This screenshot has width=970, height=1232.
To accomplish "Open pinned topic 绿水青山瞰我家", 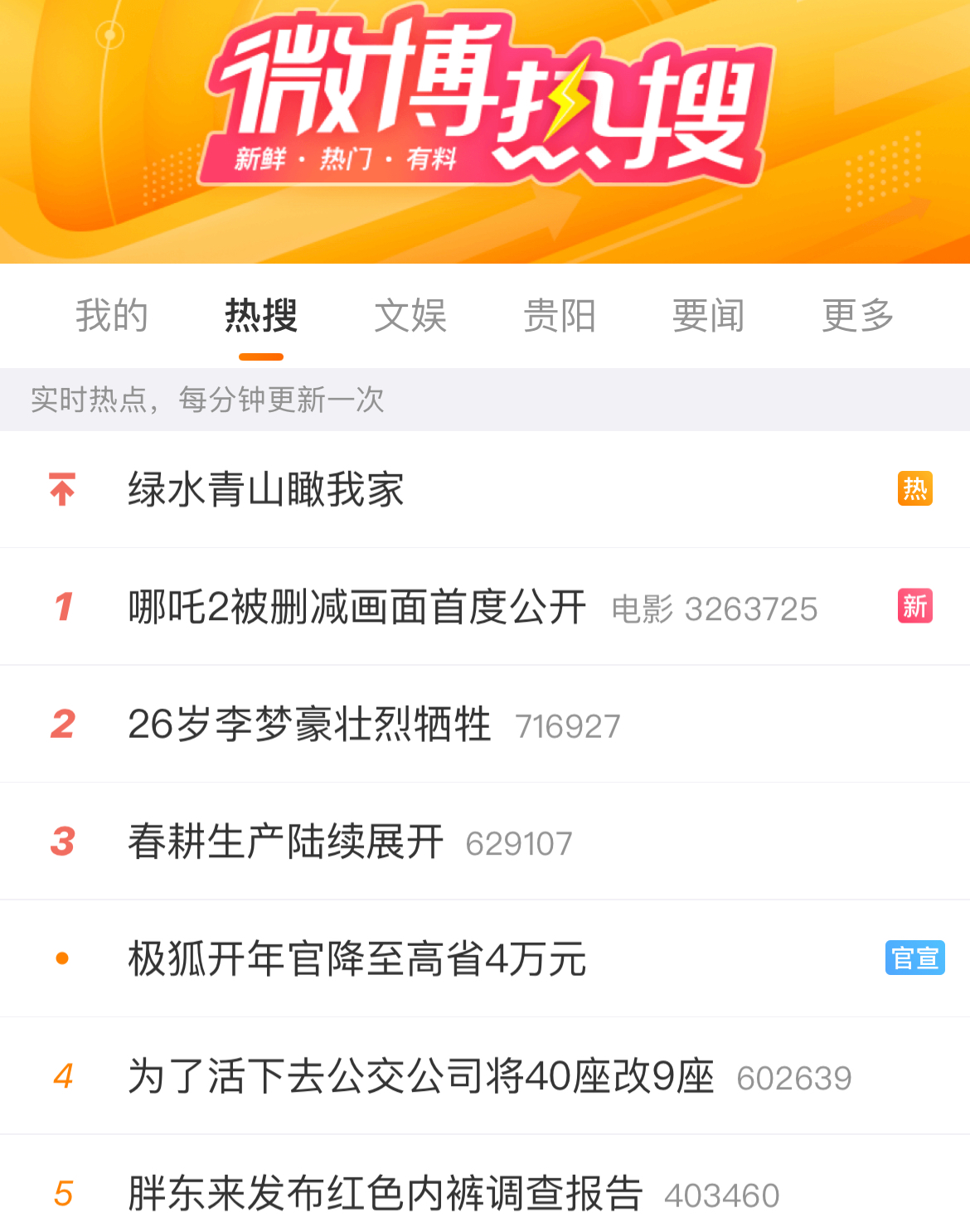I will click(x=266, y=489).
